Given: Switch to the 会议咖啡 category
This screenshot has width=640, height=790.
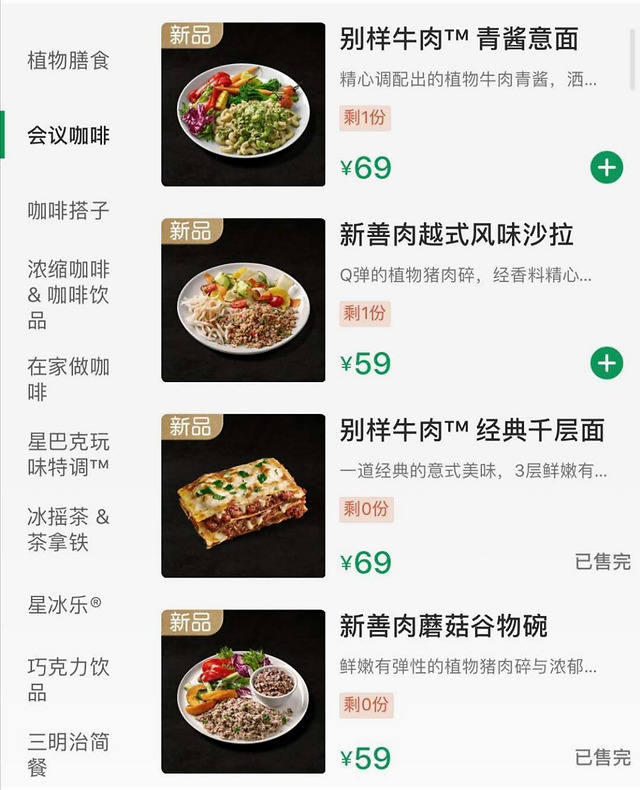Looking at the screenshot, I should click(x=68, y=135).
